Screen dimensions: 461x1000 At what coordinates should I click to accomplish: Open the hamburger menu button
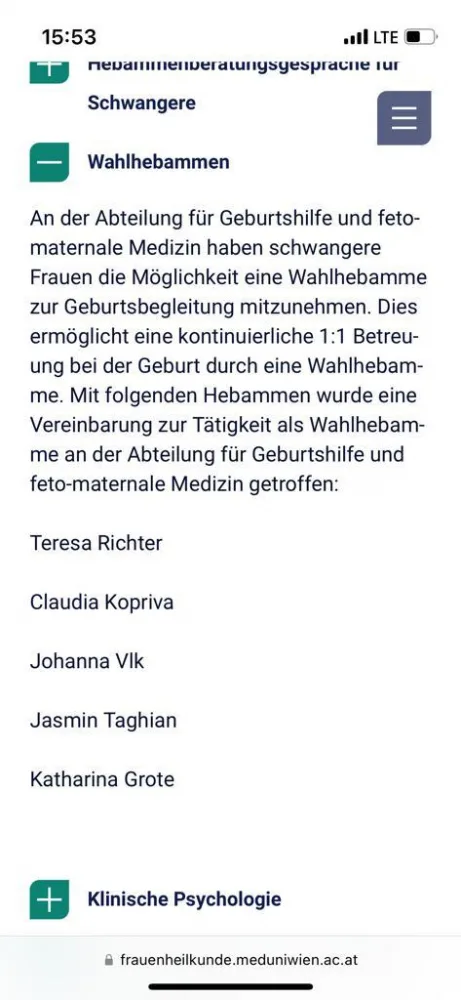click(x=404, y=118)
